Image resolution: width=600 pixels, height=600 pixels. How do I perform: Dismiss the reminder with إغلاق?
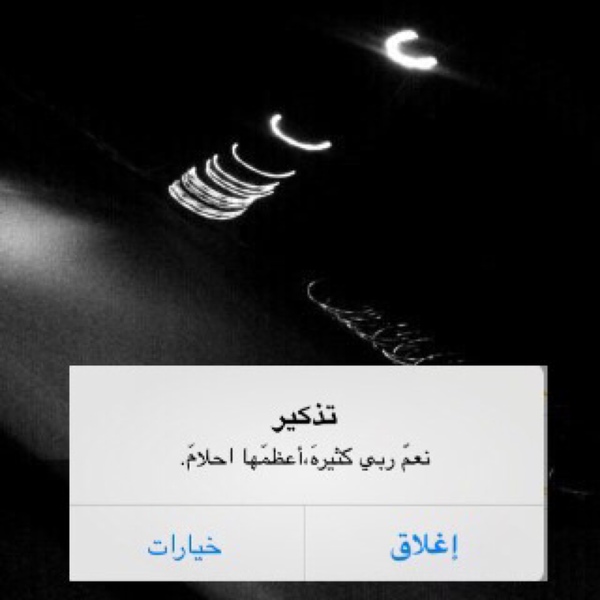pos(423,545)
